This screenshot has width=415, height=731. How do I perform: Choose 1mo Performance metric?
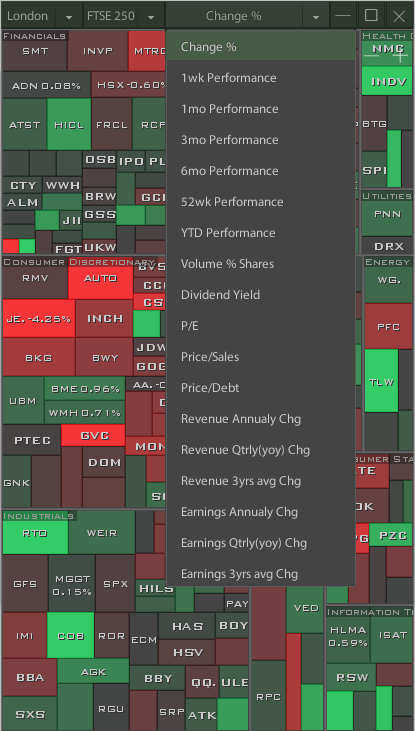(261, 109)
